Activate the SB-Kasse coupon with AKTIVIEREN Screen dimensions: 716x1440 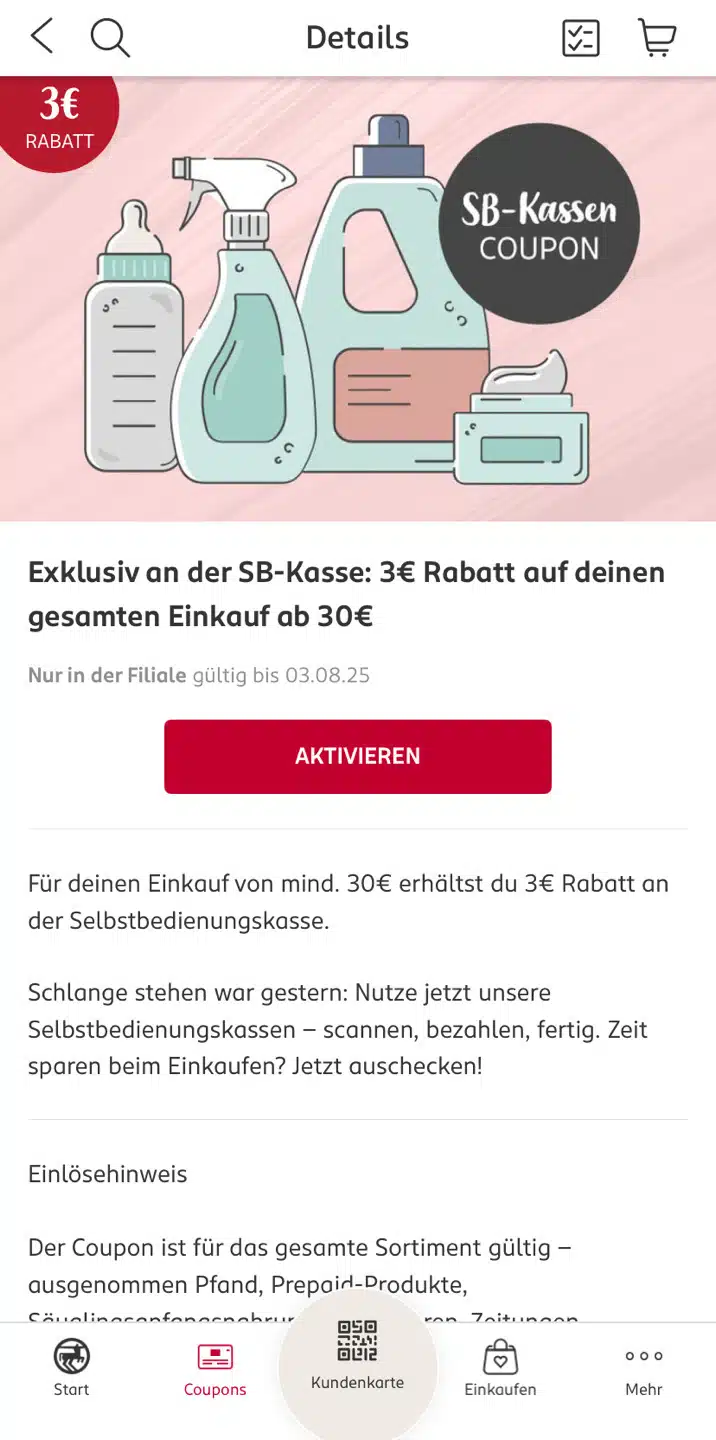(357, 756)
